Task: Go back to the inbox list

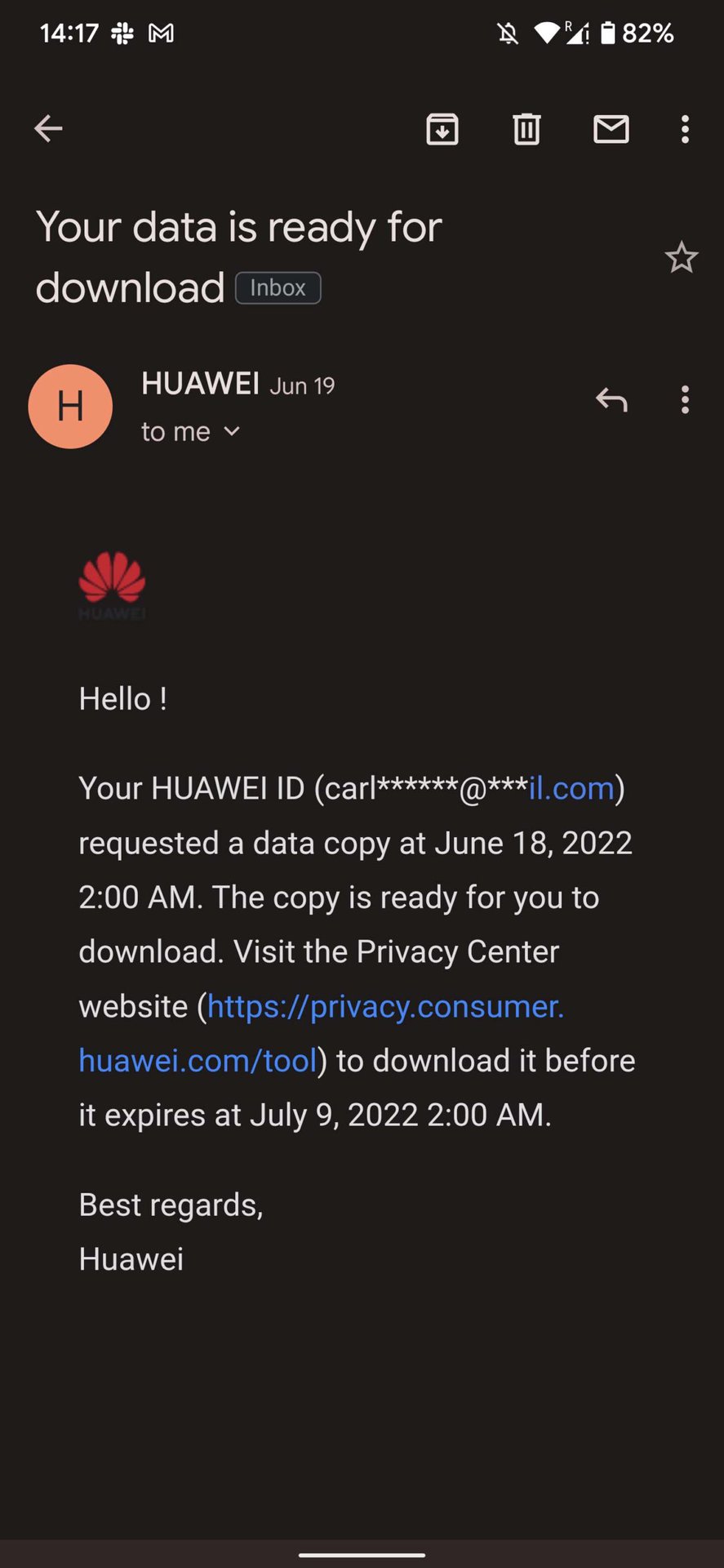Action: click(x=48, y=128)
